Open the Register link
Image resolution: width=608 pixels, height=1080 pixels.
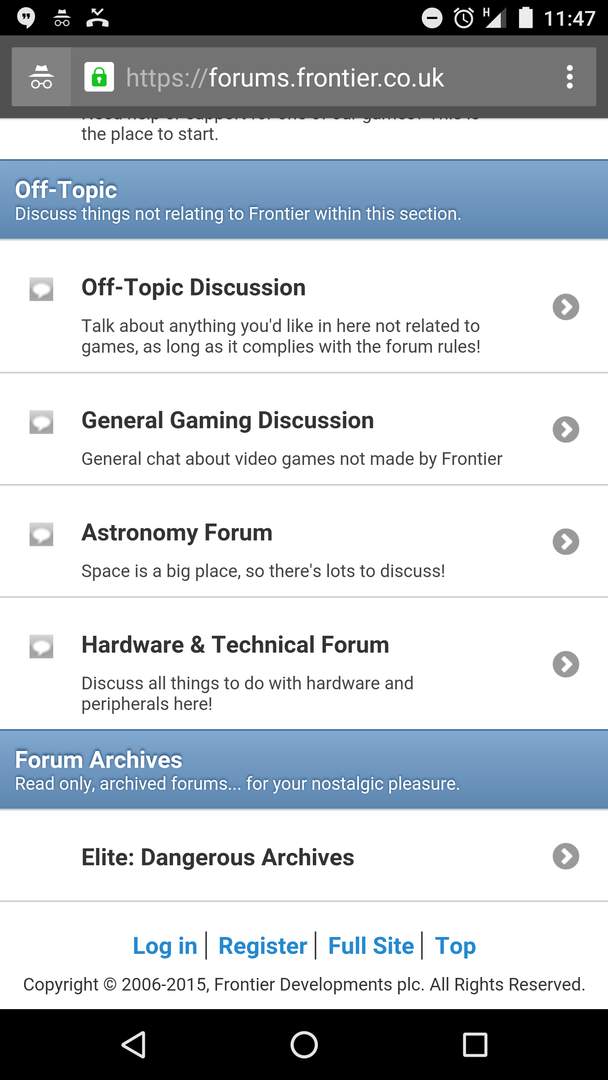tap(262, 946)
